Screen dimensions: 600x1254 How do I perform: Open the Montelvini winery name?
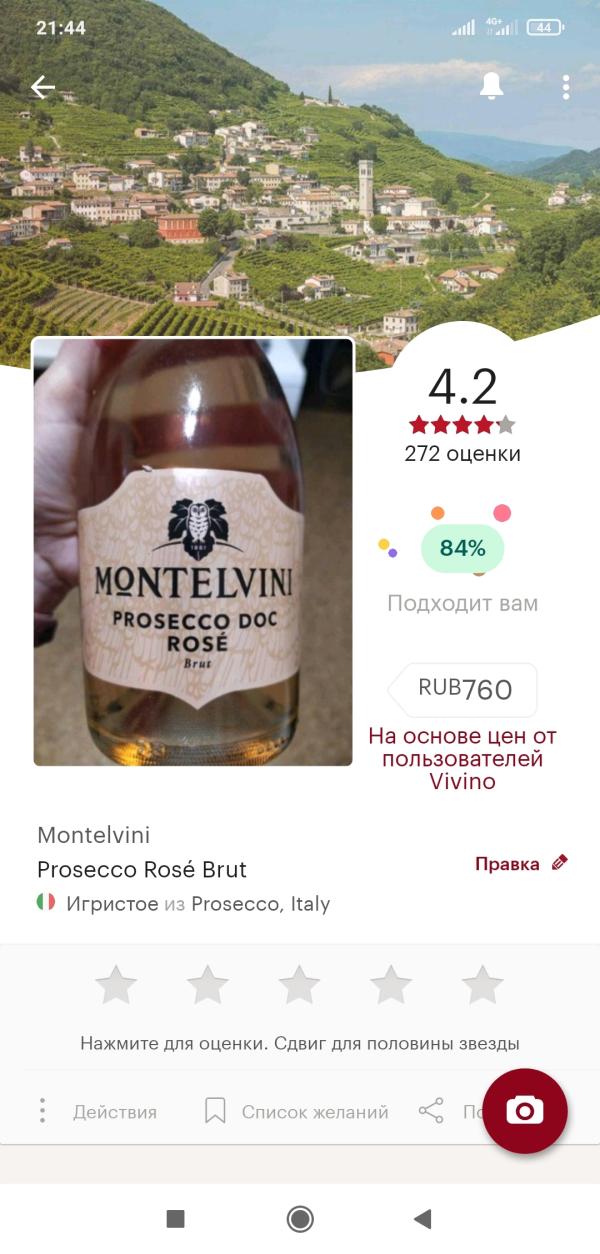(x=94, y=835)
